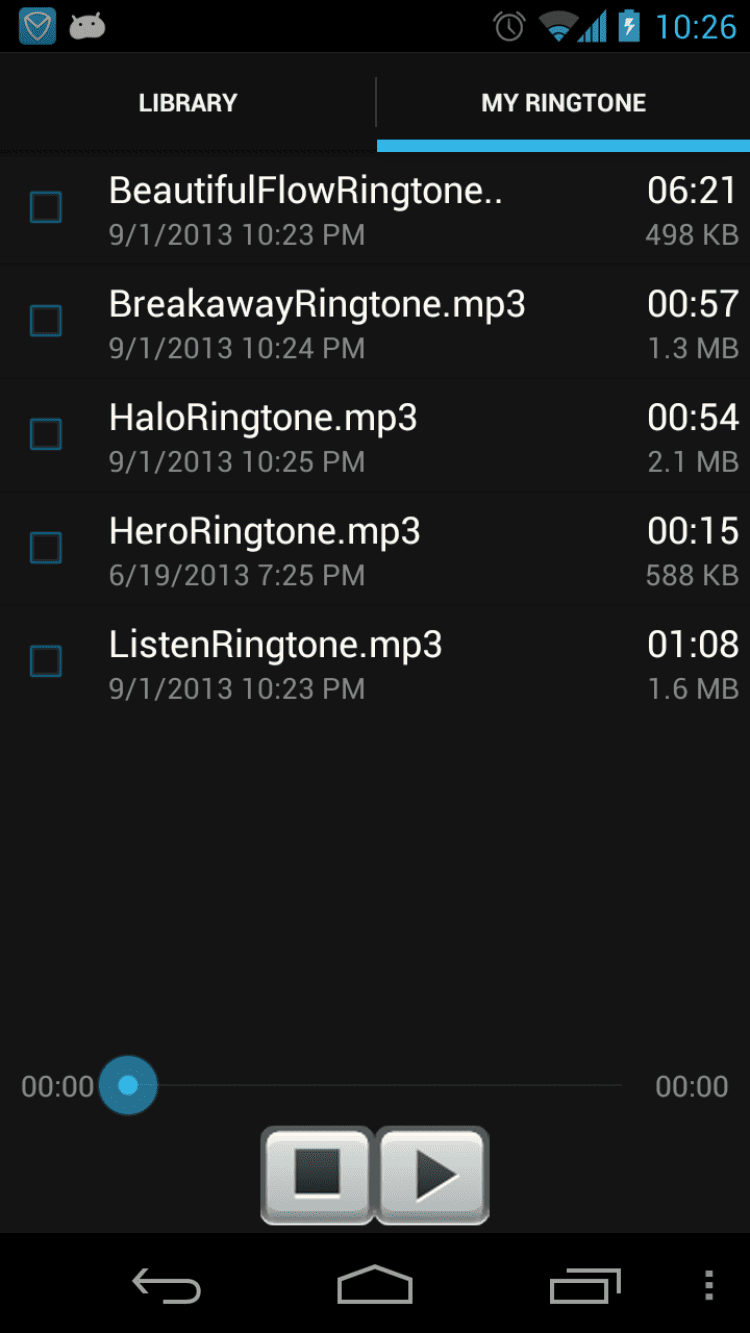Play the selected ringtone
This screenshot has width=750, height=1333.
[x=433, y=1175]
